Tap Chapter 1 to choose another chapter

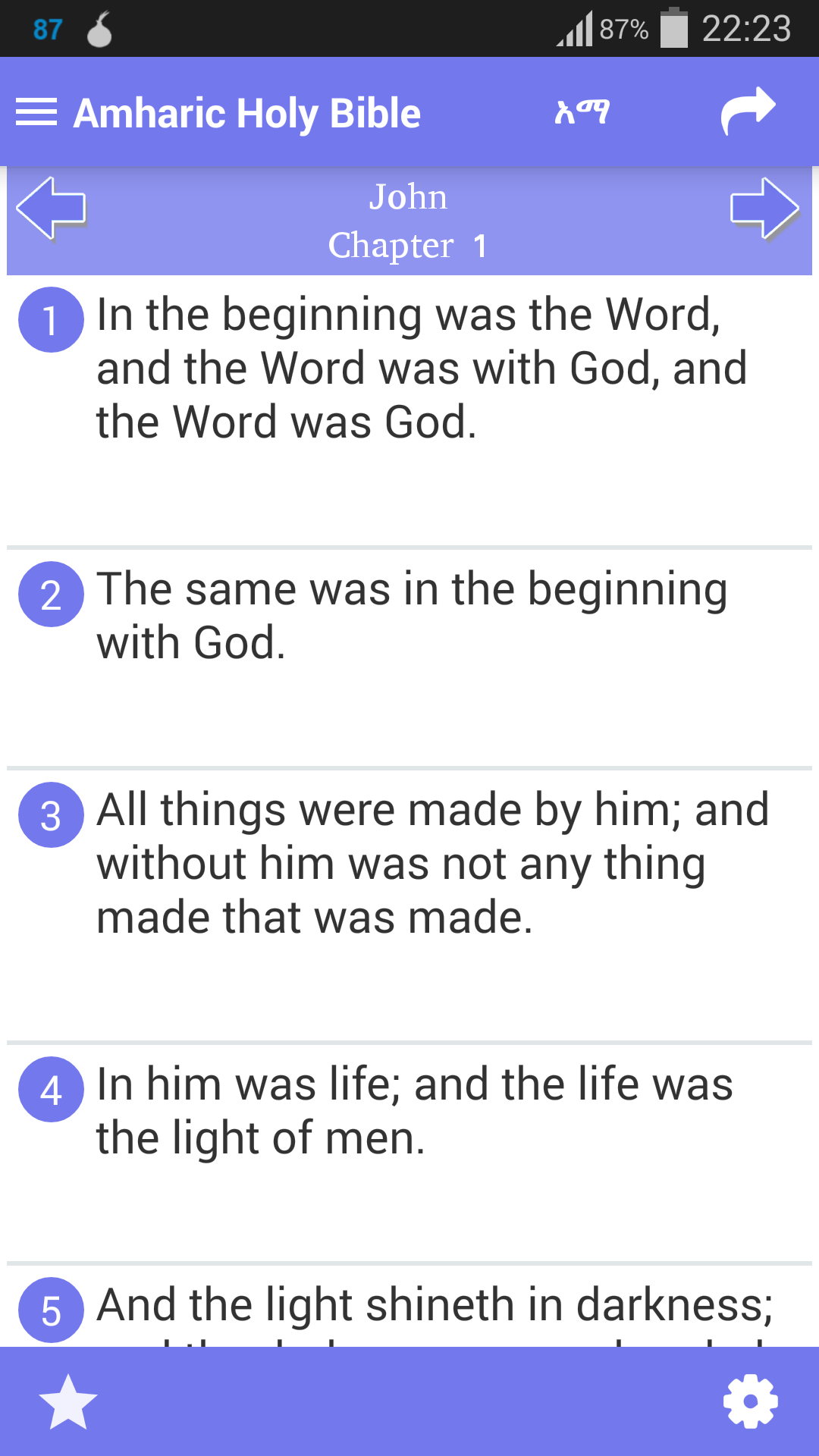pos(409,245)
